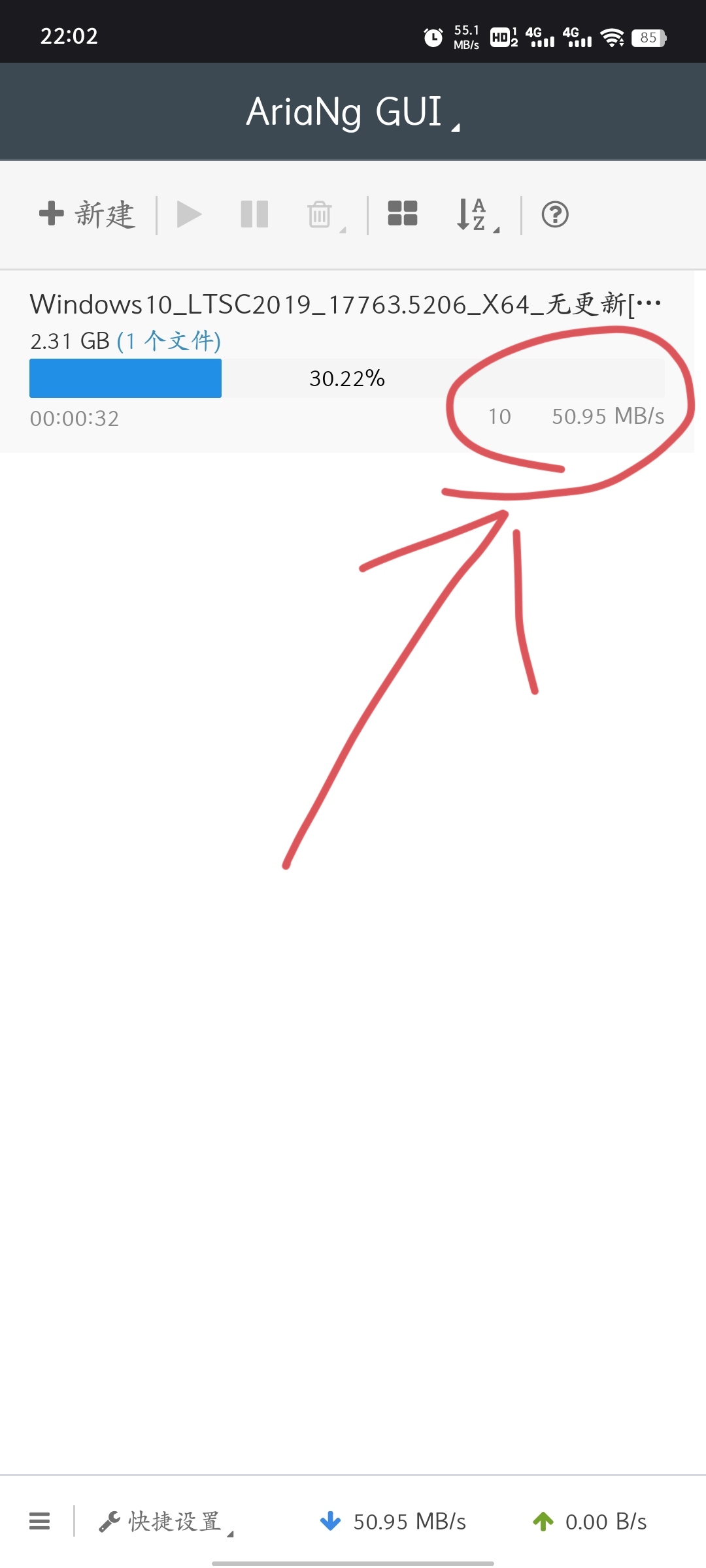
Task: Open the 快捷设置 quick settings menu
Action: pos(167,1522)
